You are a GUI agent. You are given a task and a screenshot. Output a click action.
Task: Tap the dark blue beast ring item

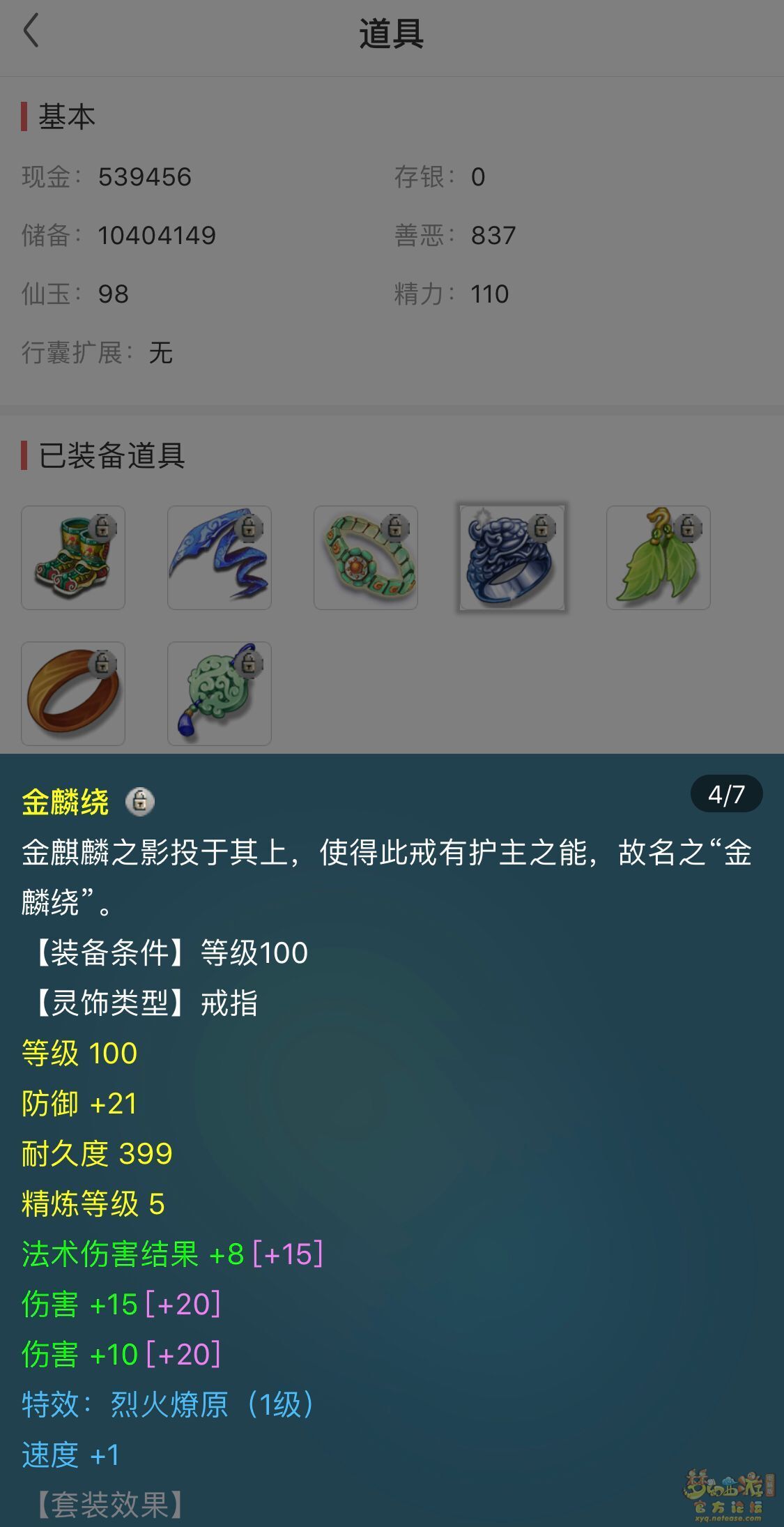point(512,558)
